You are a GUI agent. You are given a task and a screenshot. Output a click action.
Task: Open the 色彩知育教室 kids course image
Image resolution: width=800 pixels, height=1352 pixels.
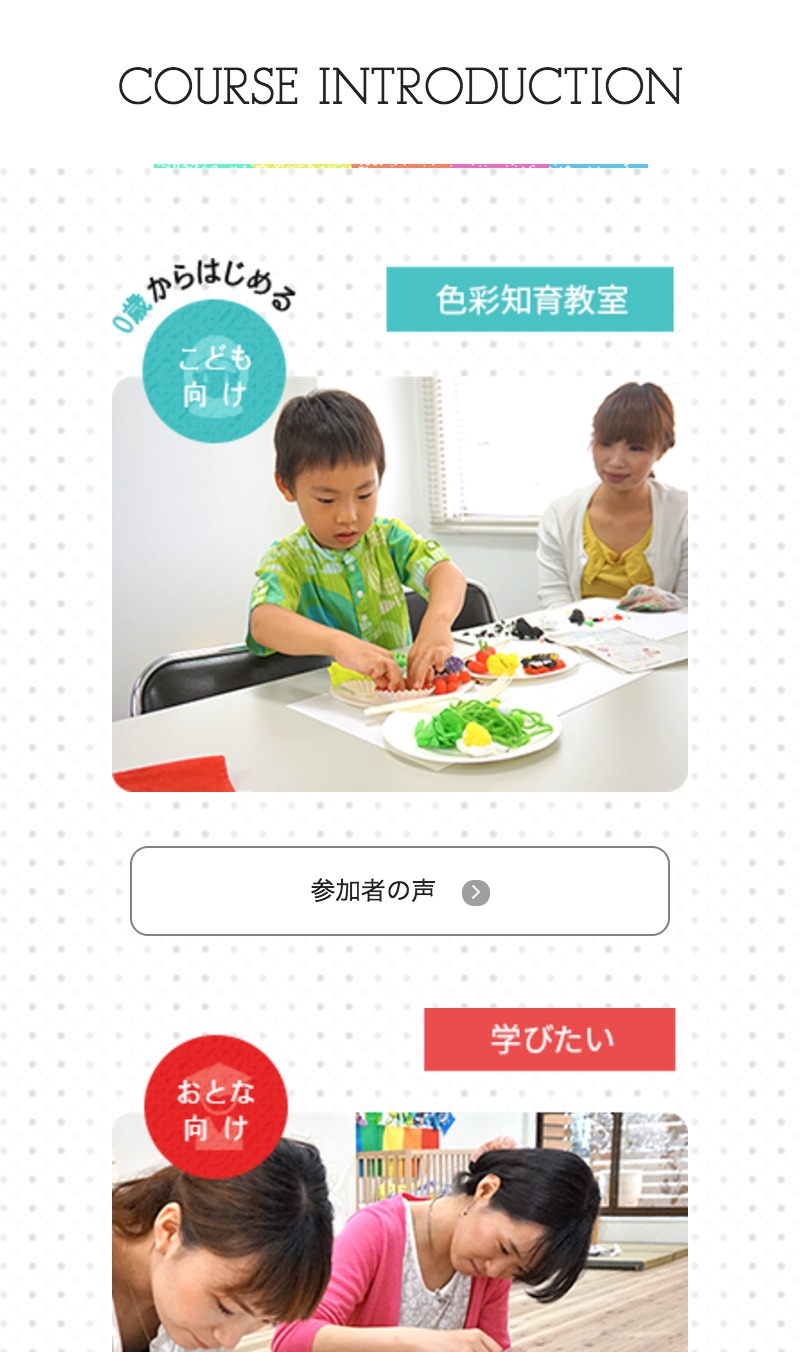[x=400, y=583]
